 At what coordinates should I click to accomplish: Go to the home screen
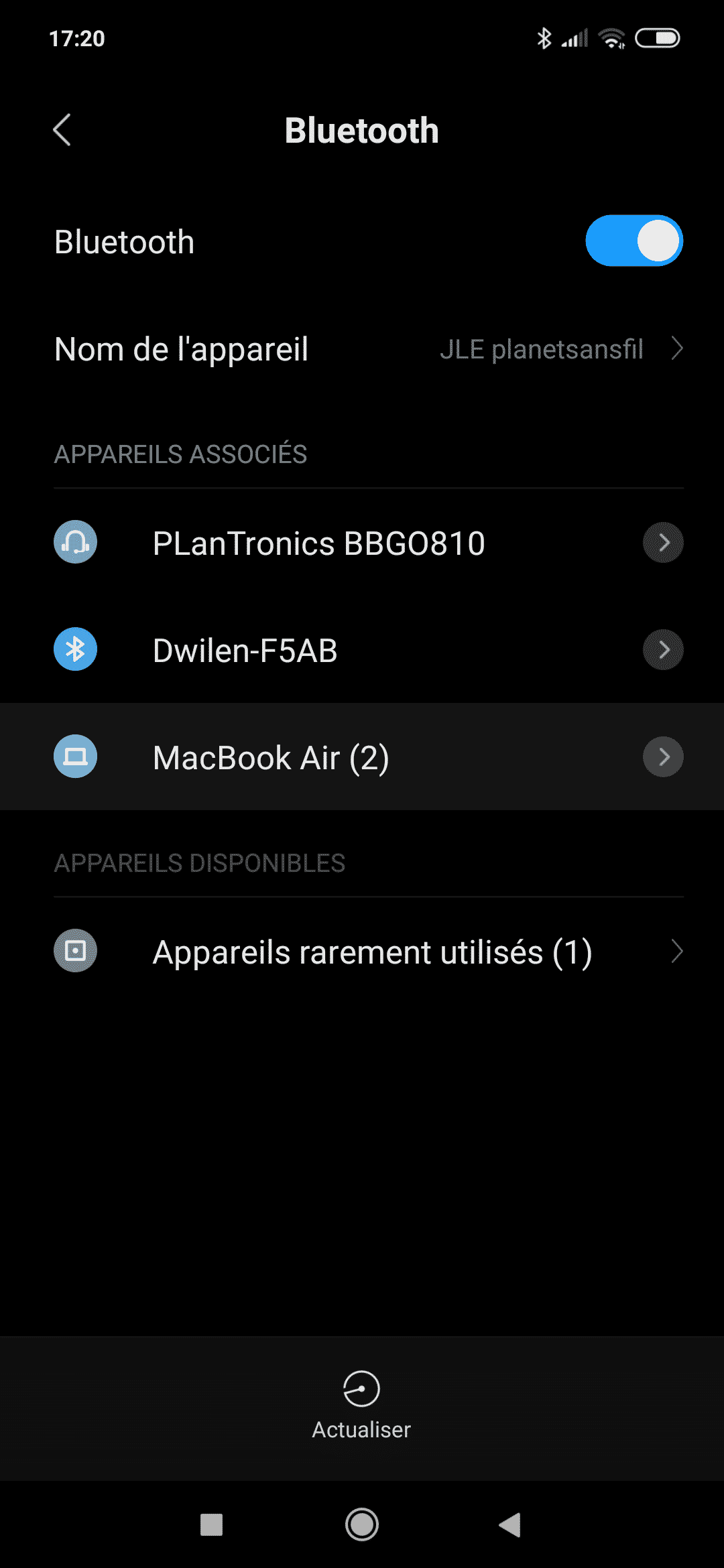click(x=362, y=1525)
